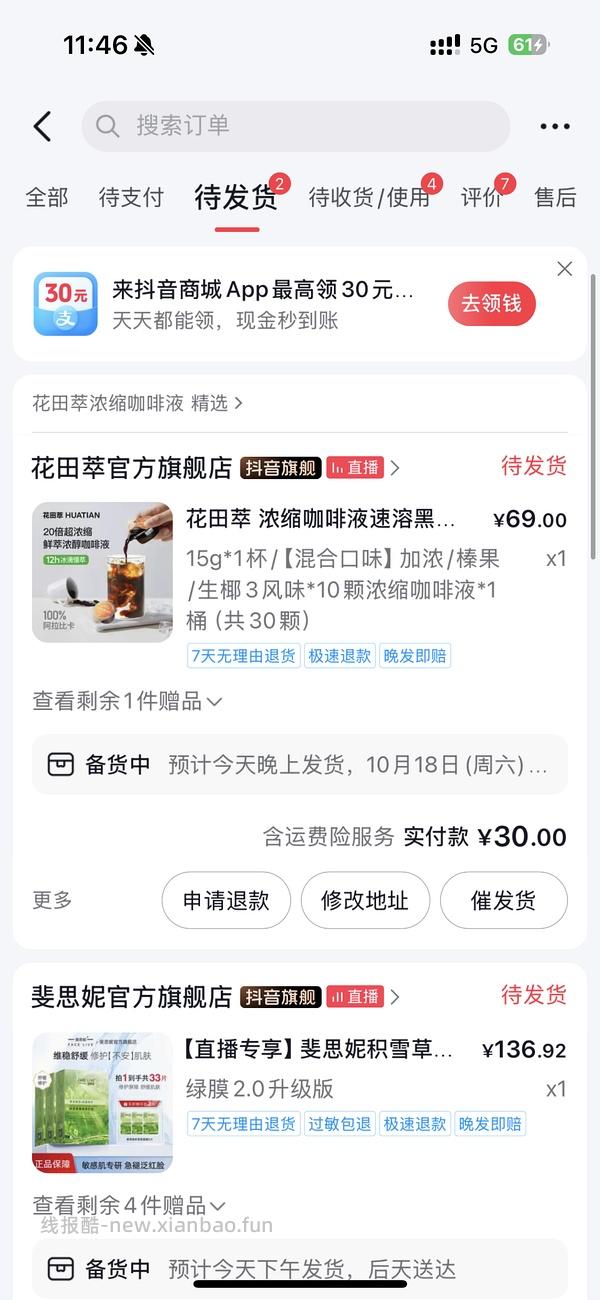
Task: Expand 查看剩余4件赠品
Action: pos(129,1205)
